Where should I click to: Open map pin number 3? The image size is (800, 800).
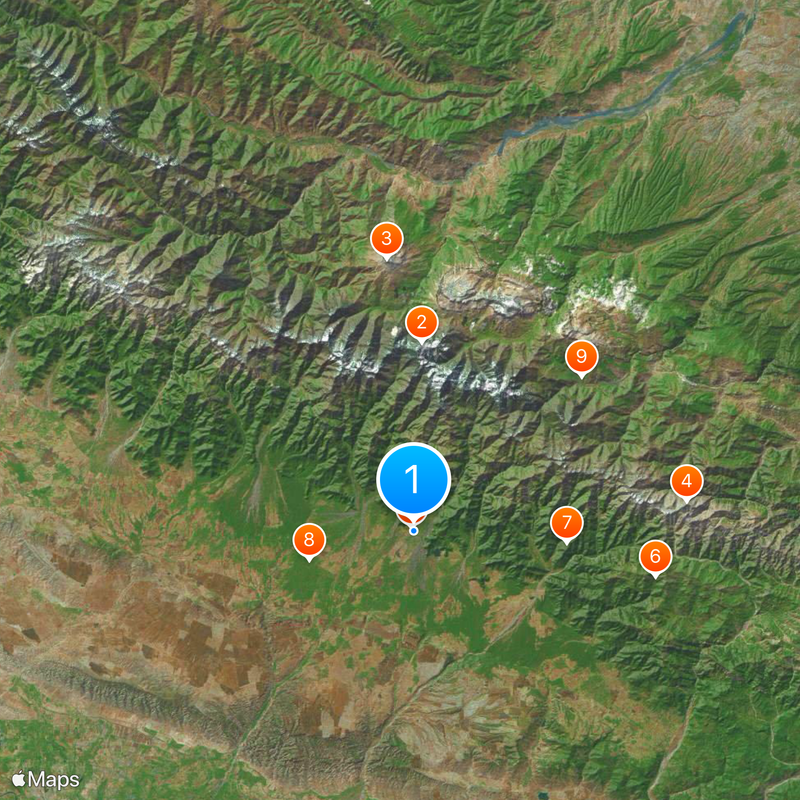point(386,239)
